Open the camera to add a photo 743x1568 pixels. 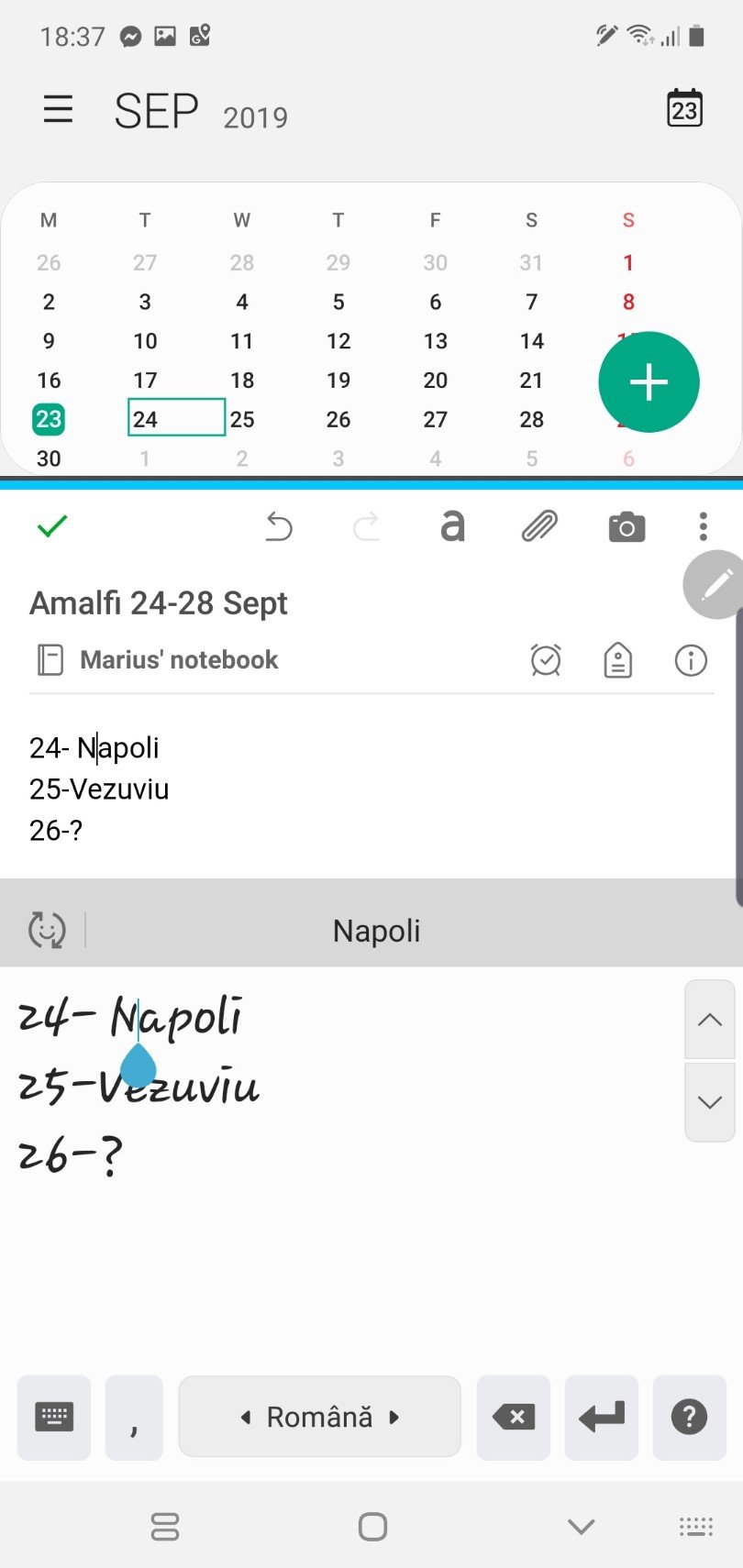point(627,527)
